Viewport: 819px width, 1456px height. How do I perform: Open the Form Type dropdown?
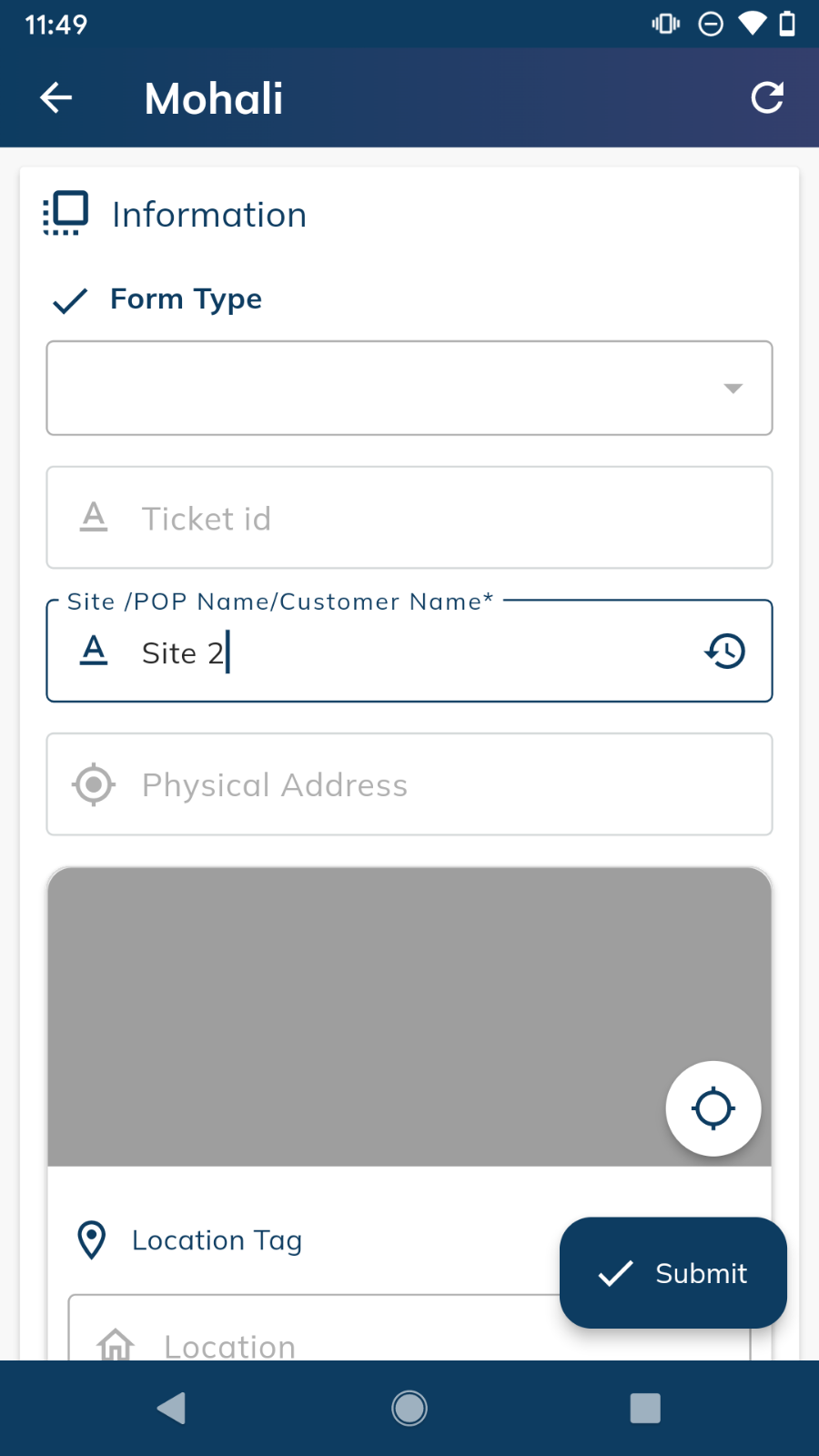tap(409, 389)
